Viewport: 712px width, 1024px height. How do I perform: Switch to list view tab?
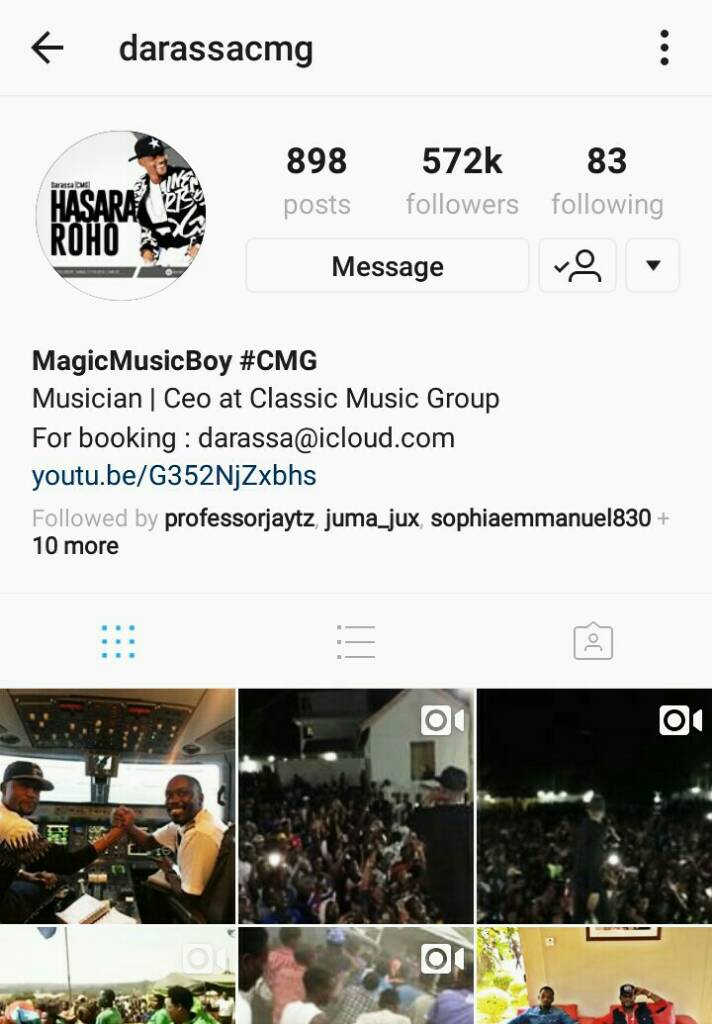355,641
